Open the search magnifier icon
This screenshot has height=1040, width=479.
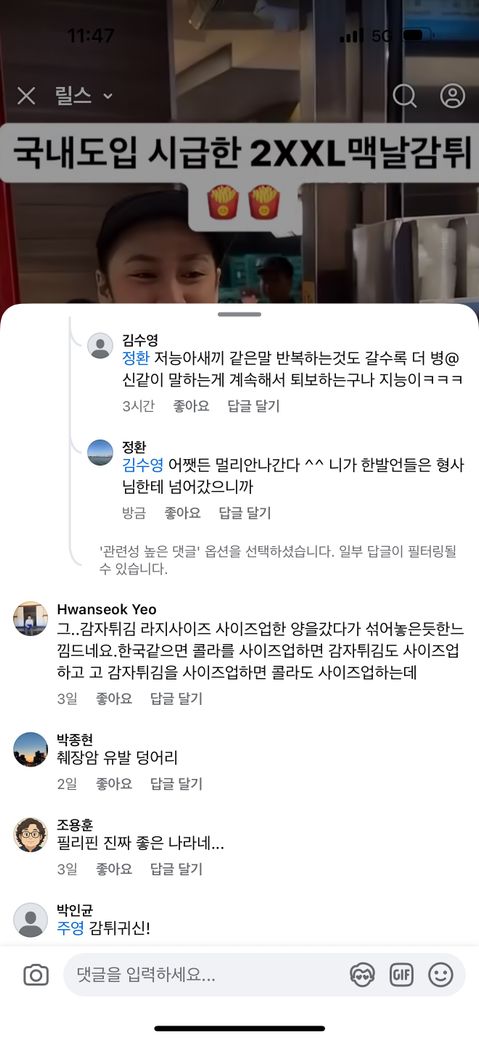pyautogui.click(x=404, y=96)
